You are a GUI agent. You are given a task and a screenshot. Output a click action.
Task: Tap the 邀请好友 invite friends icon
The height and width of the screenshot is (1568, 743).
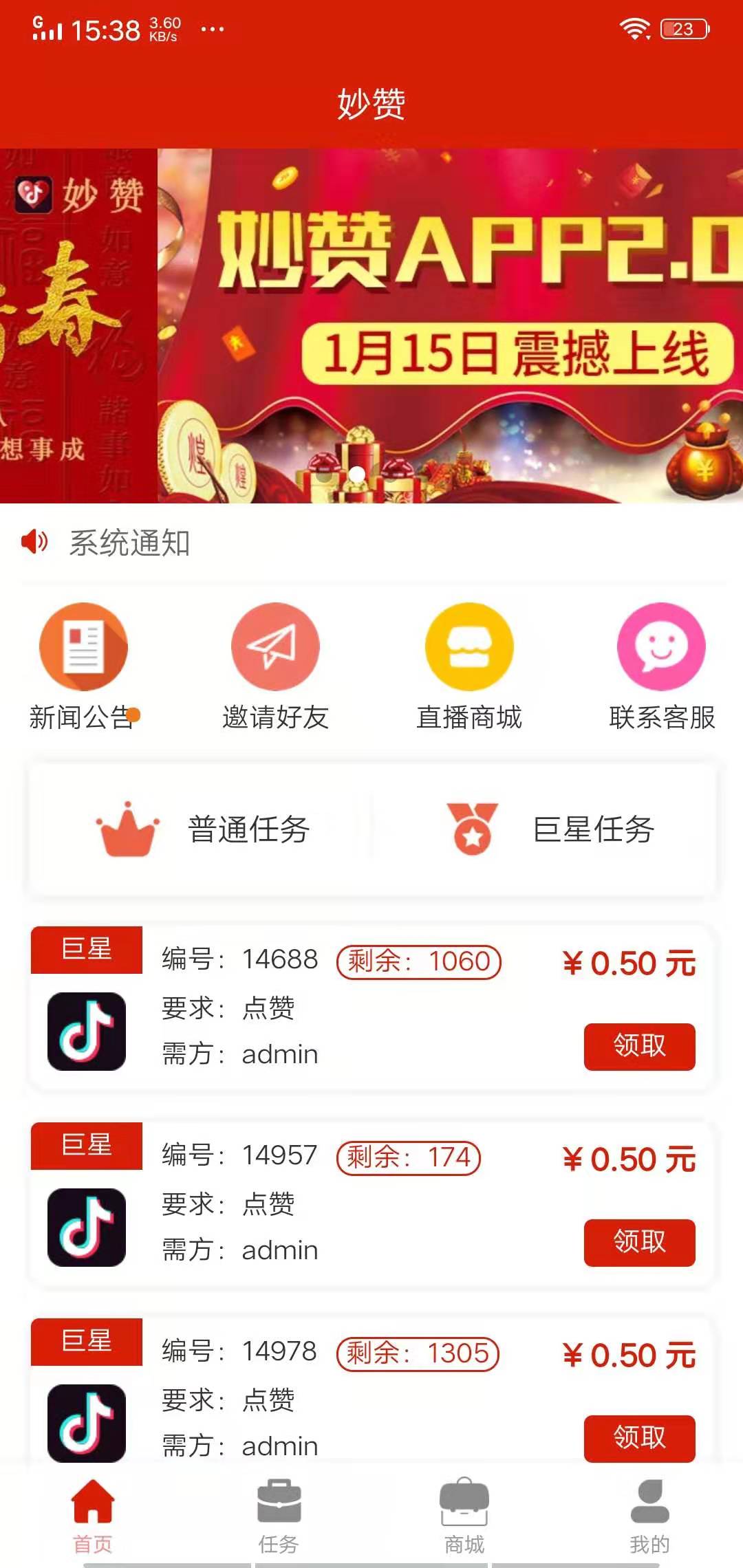click(x=274, y=646)
